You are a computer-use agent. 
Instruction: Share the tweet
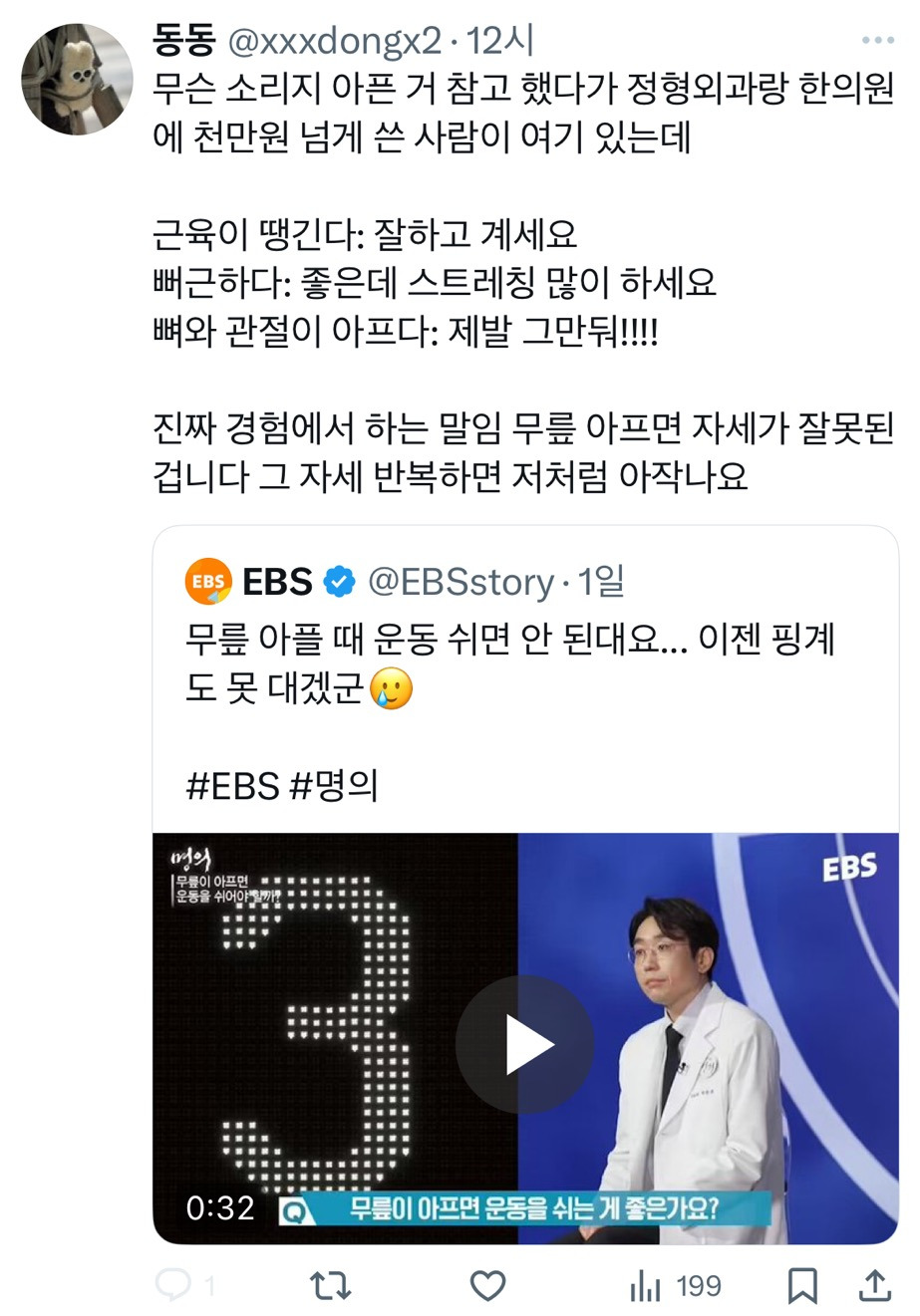[x=874, y=1285]
